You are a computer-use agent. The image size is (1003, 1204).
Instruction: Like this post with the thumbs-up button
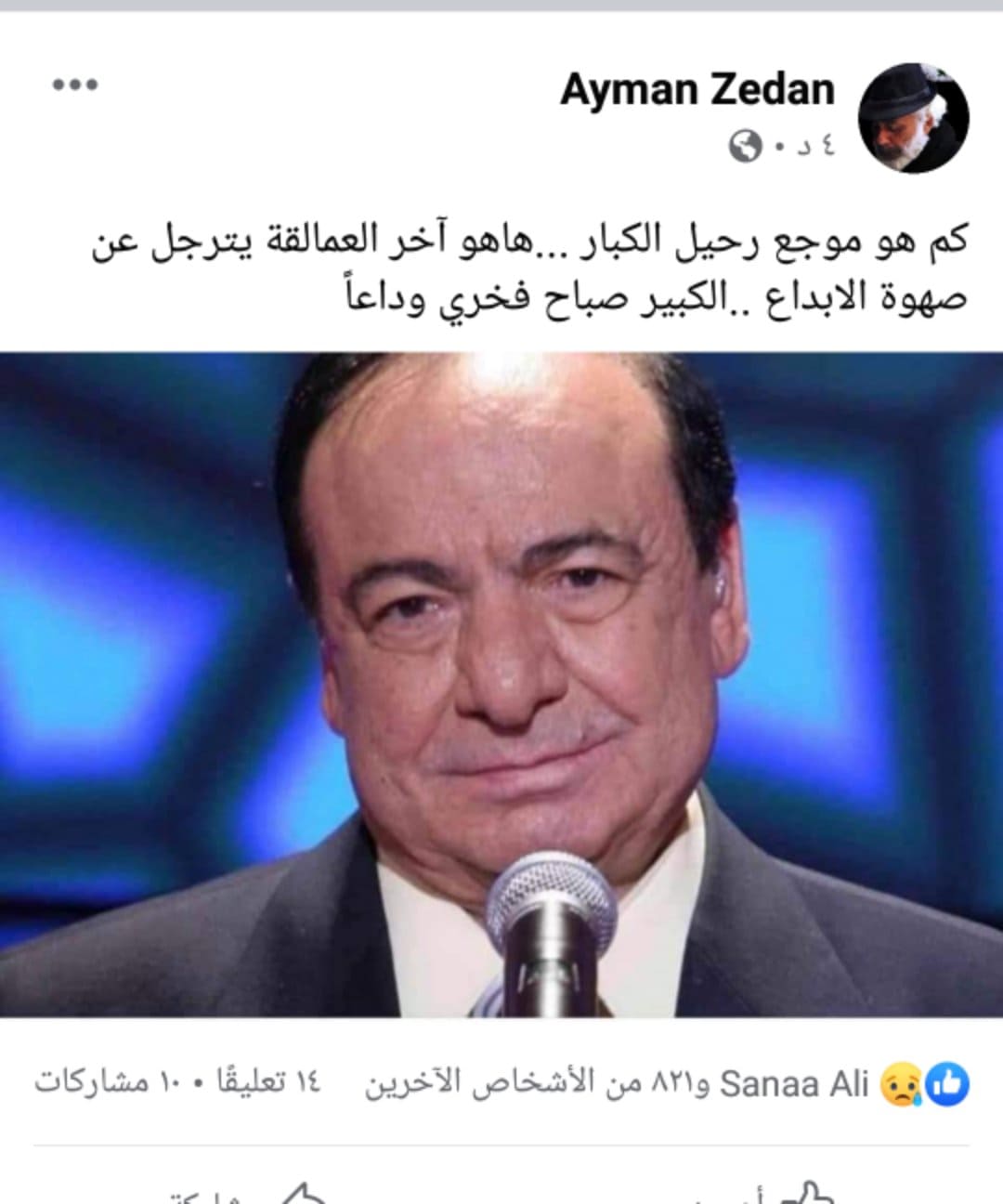[807, 1193]
